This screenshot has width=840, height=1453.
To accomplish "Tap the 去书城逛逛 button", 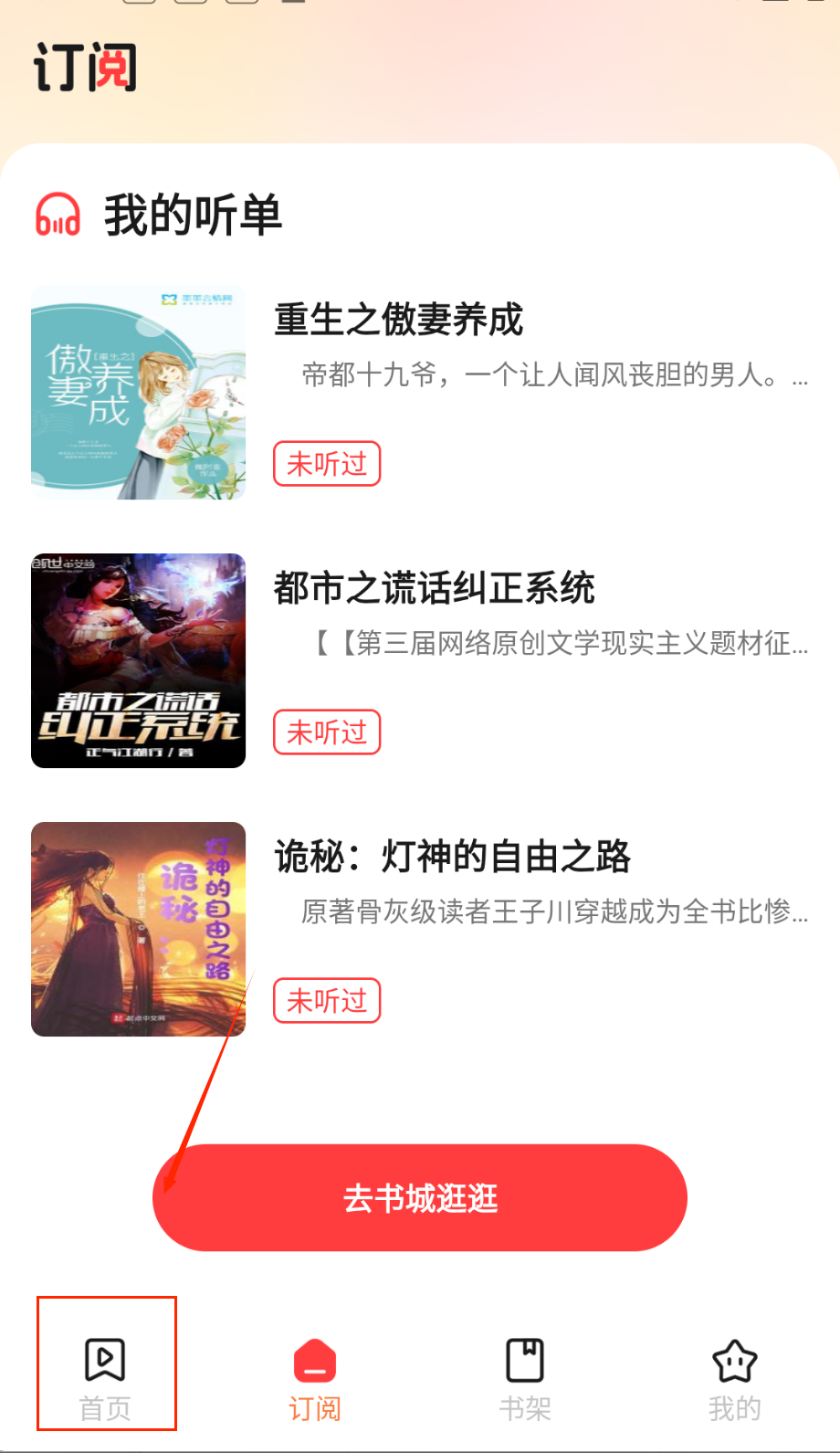I will pyautogui.click(x=420, y=1197).
